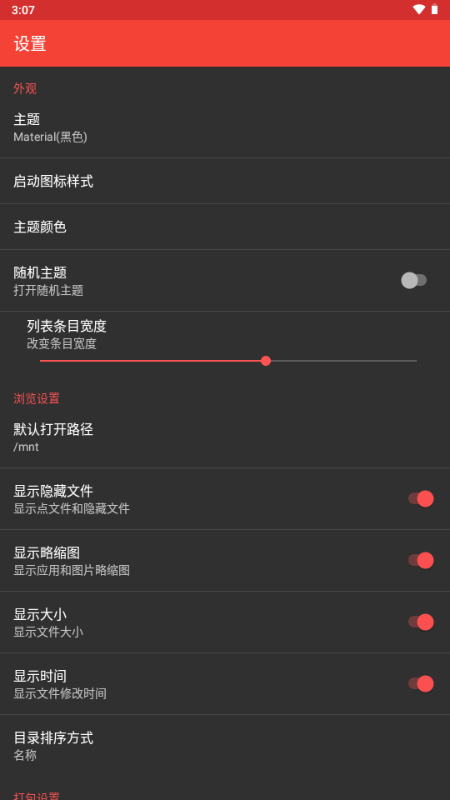
Task: Disable the 显示略缩图 thumbnails switch
Action: (420, 560)
